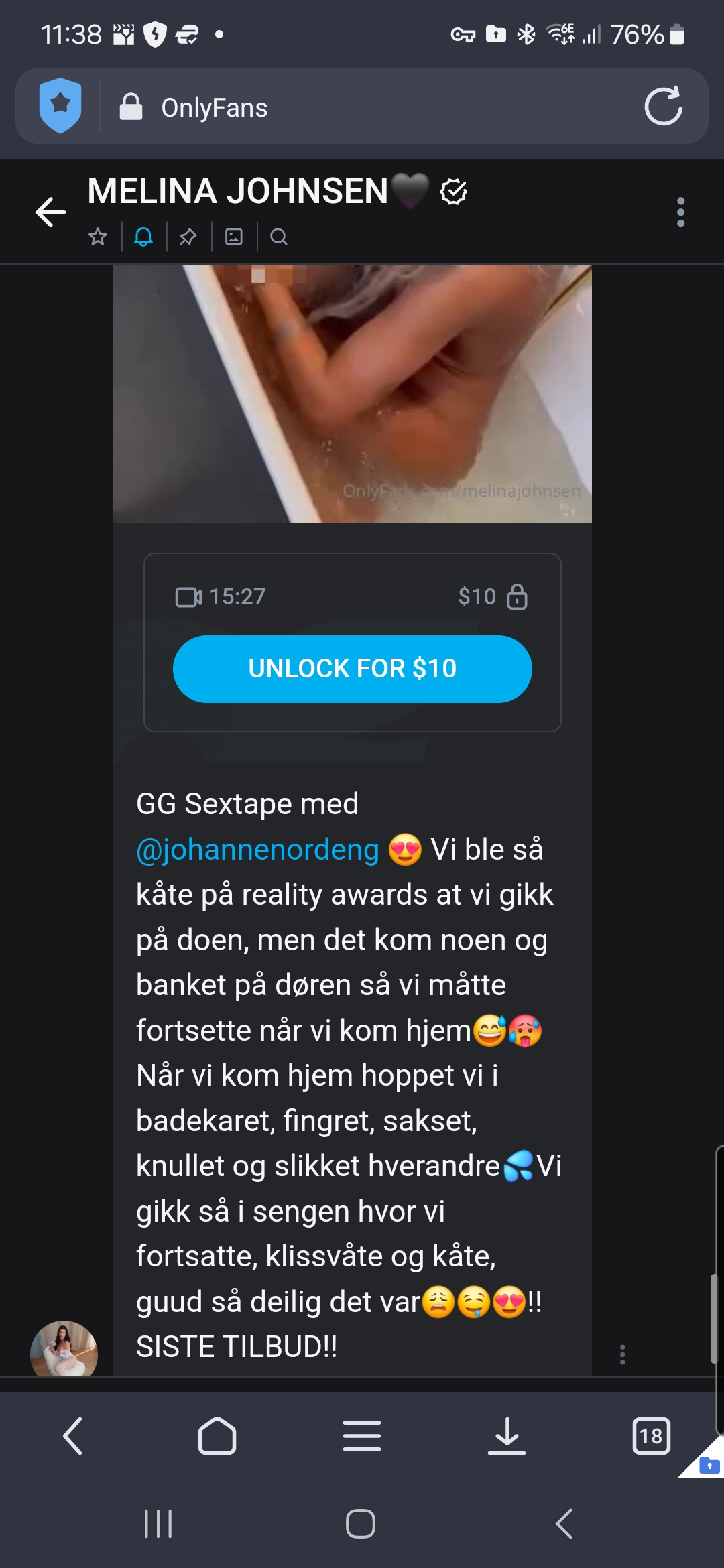
Task: Open the sender's avatar beside the message
Action: pyautogui.click(x=64, y=1348)
